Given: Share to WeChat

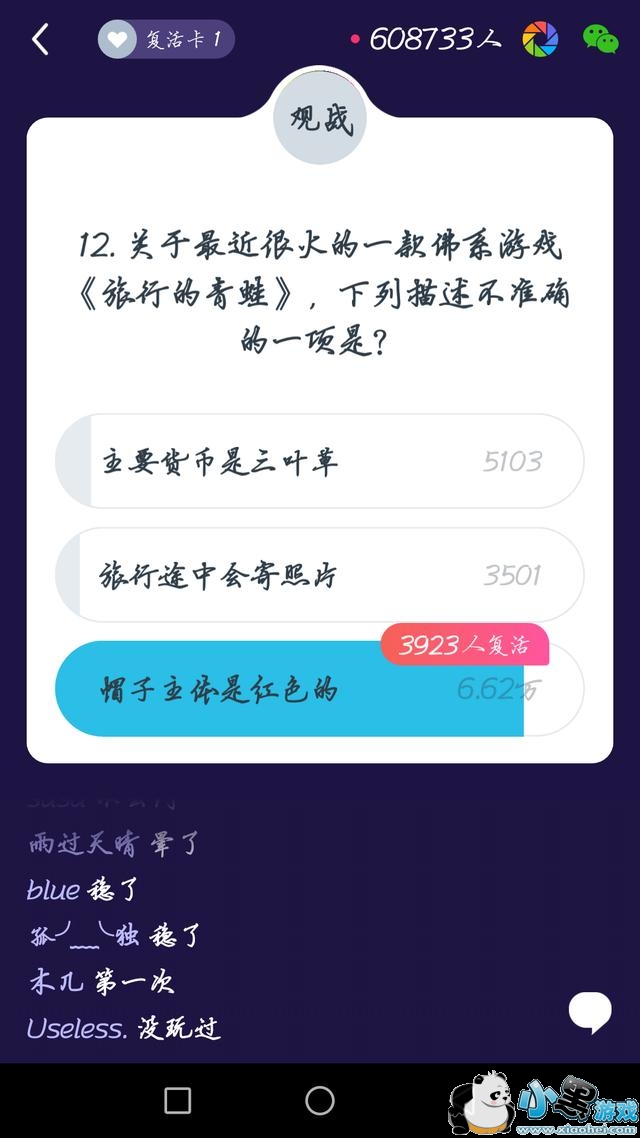Looking at the screenshot, I should pos(600,40).
